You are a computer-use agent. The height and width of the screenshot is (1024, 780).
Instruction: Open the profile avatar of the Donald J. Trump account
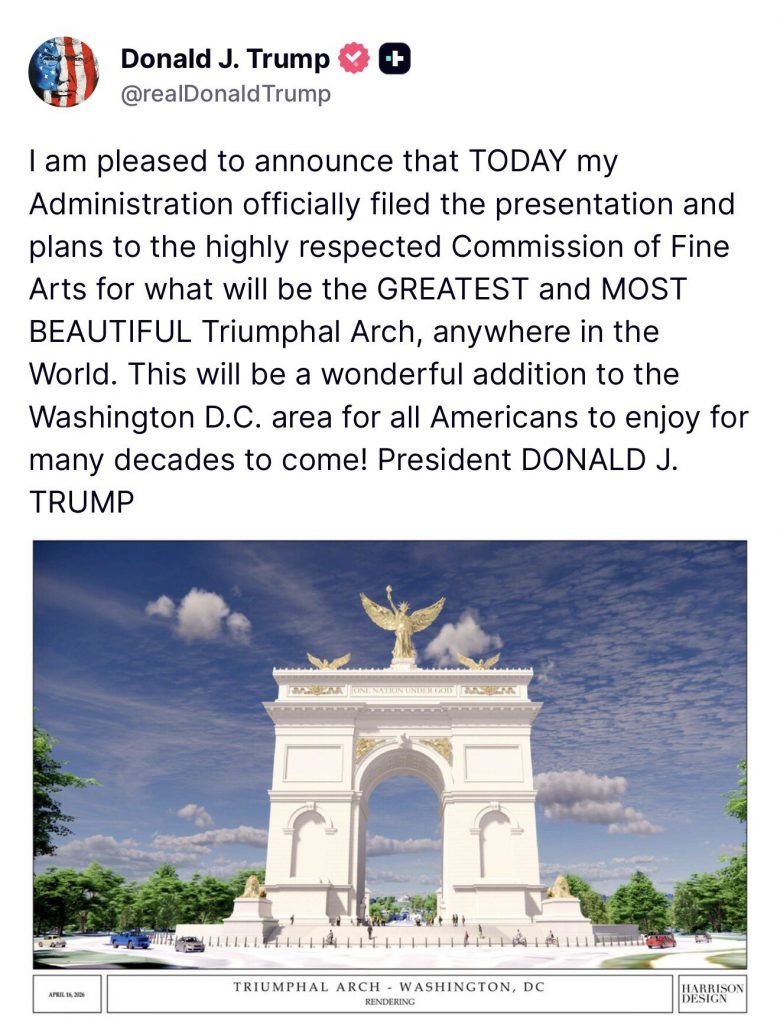click(63, 72)
